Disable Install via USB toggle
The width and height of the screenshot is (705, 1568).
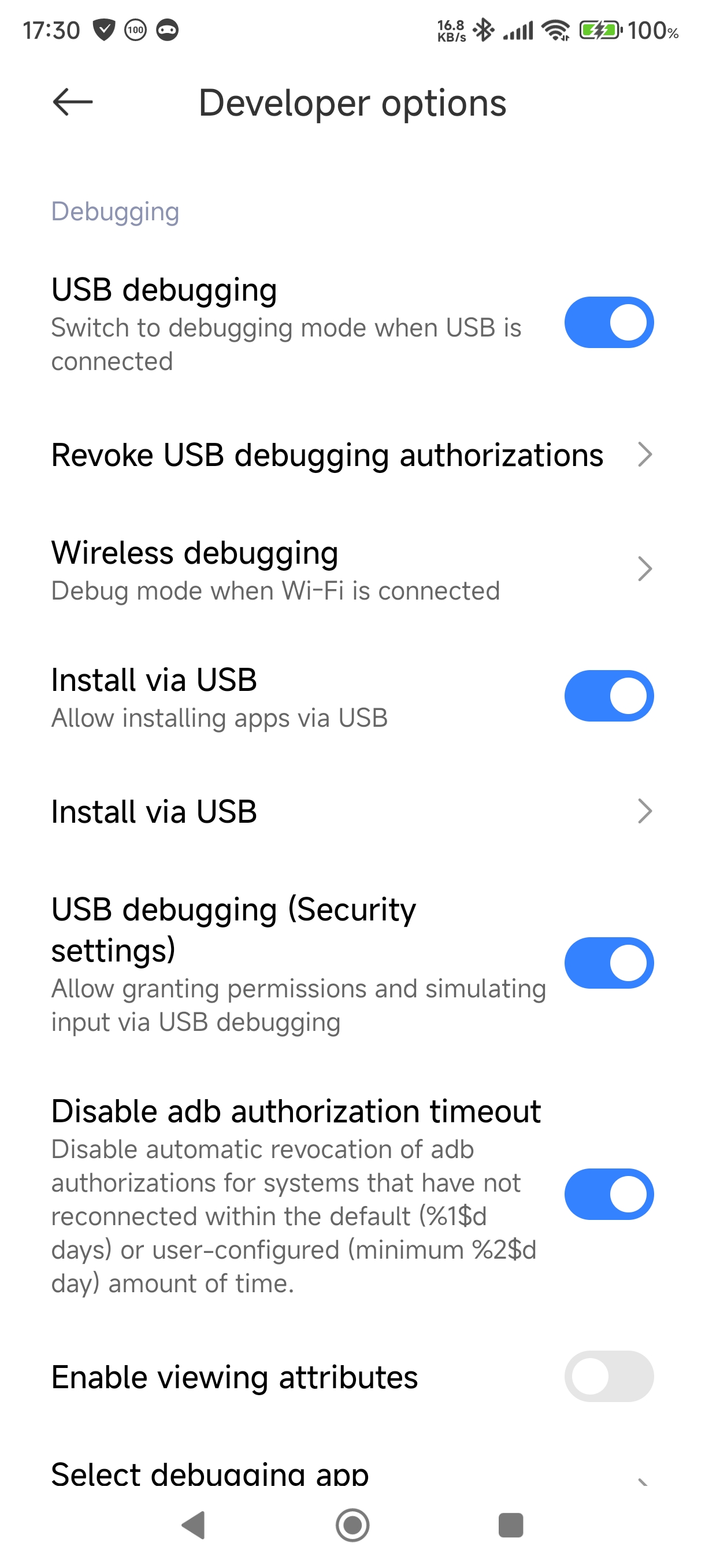tap(609, 696)
